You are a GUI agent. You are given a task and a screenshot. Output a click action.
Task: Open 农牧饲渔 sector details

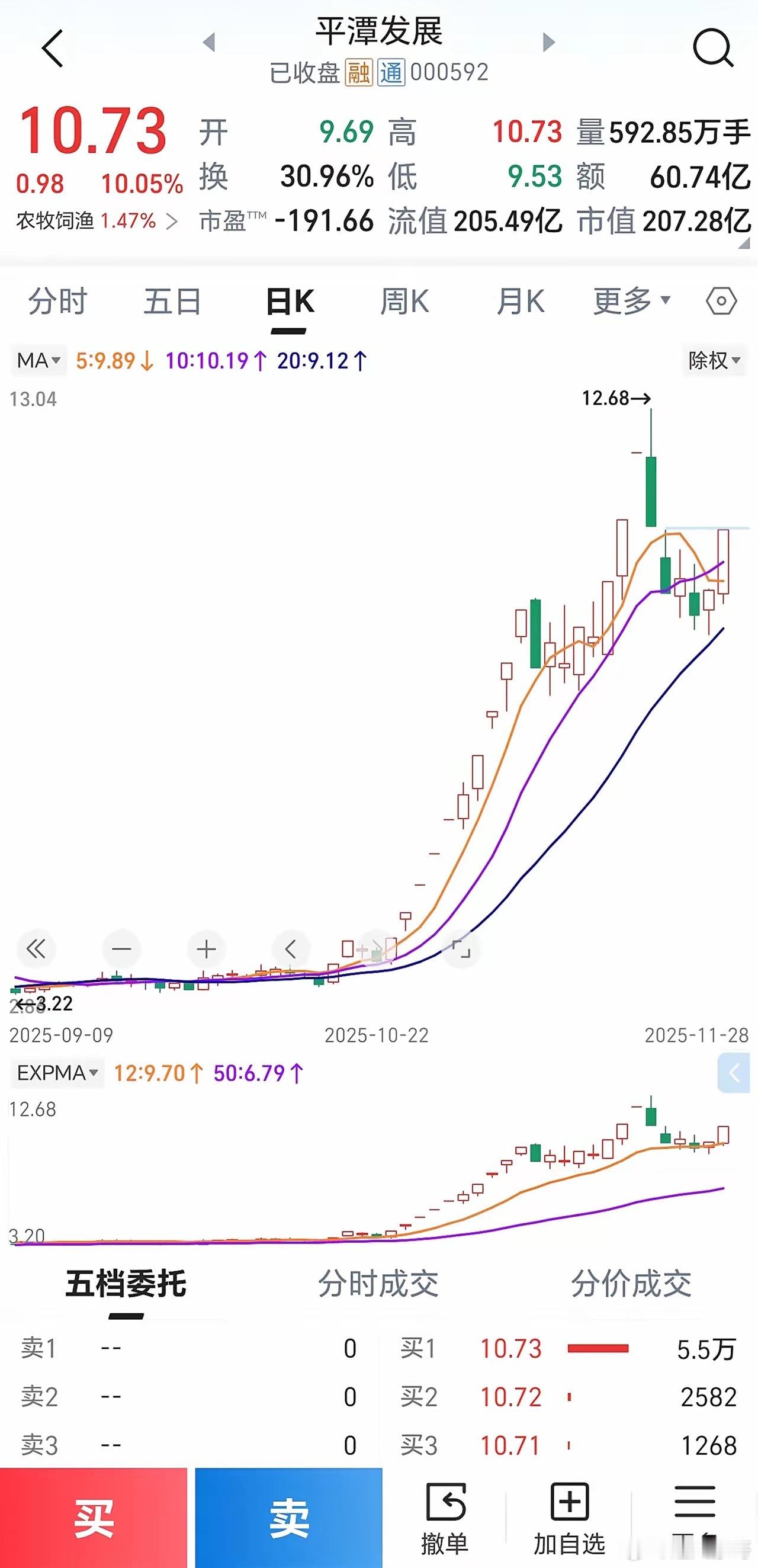pyautogui.click(x=96, y=221)
